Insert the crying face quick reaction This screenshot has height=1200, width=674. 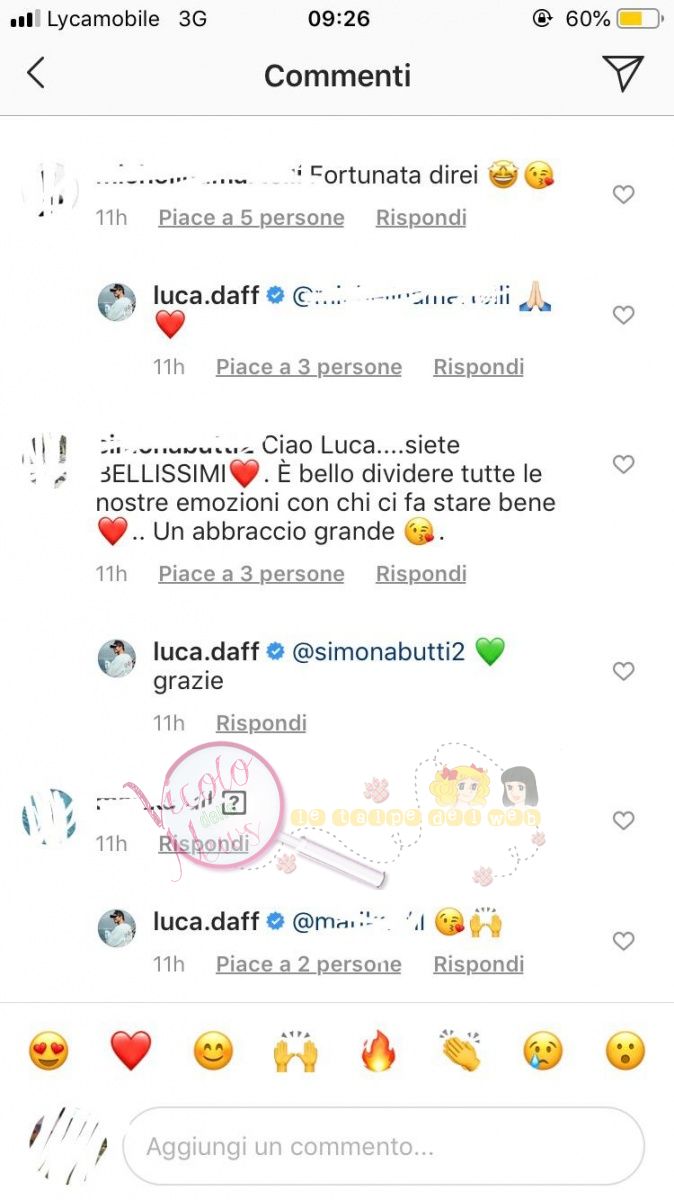543,1051
